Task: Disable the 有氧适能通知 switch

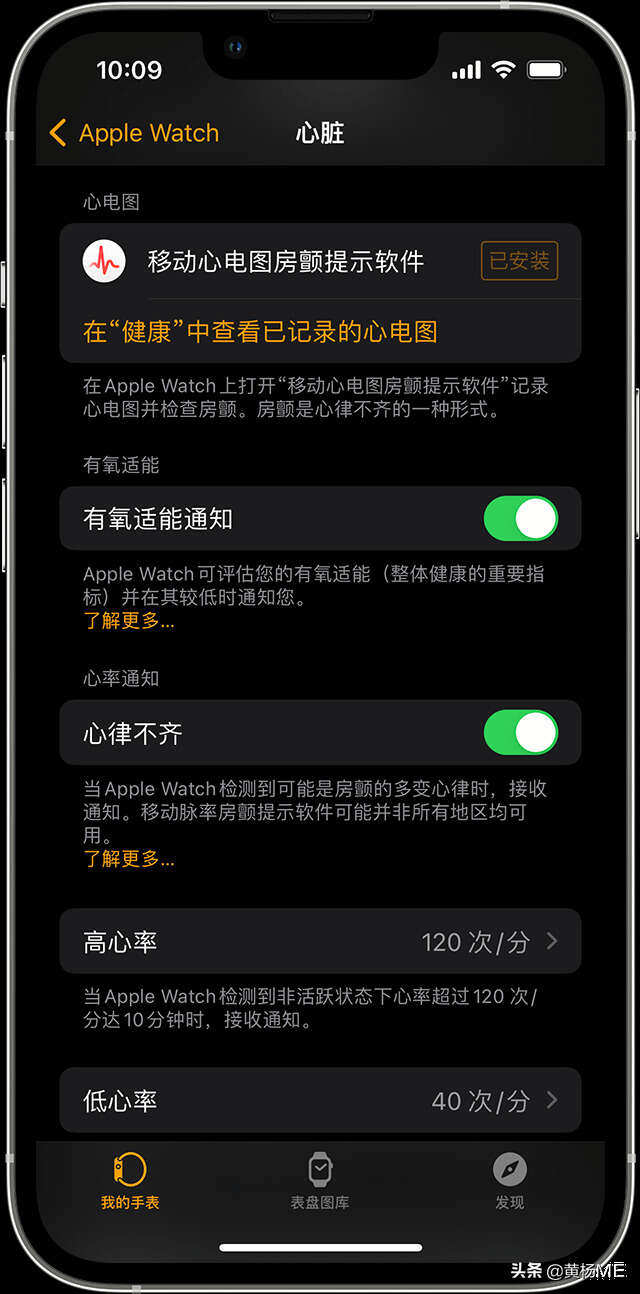Action: click(x=520, y=519)
